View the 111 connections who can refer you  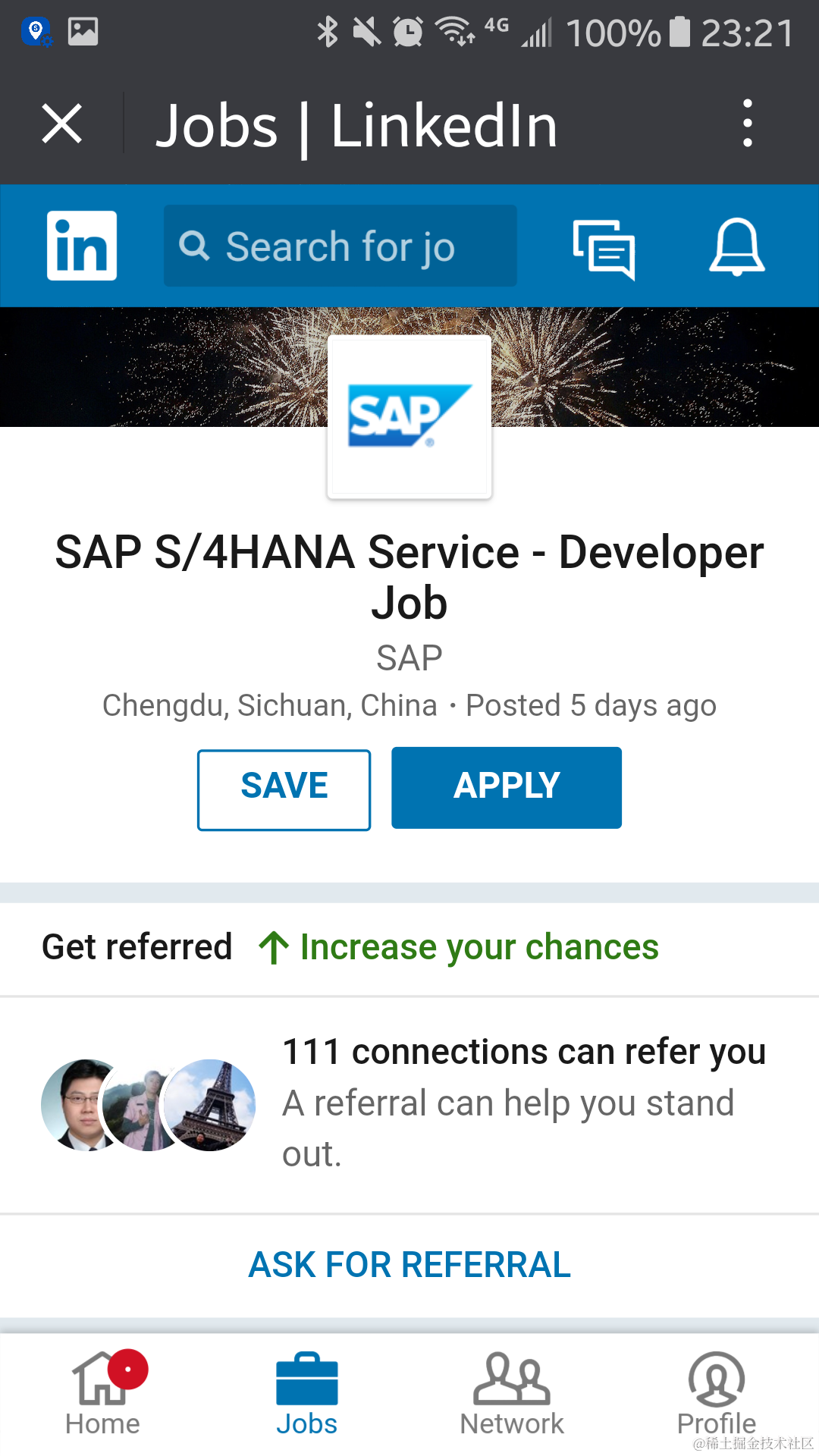click(523, 1052)
